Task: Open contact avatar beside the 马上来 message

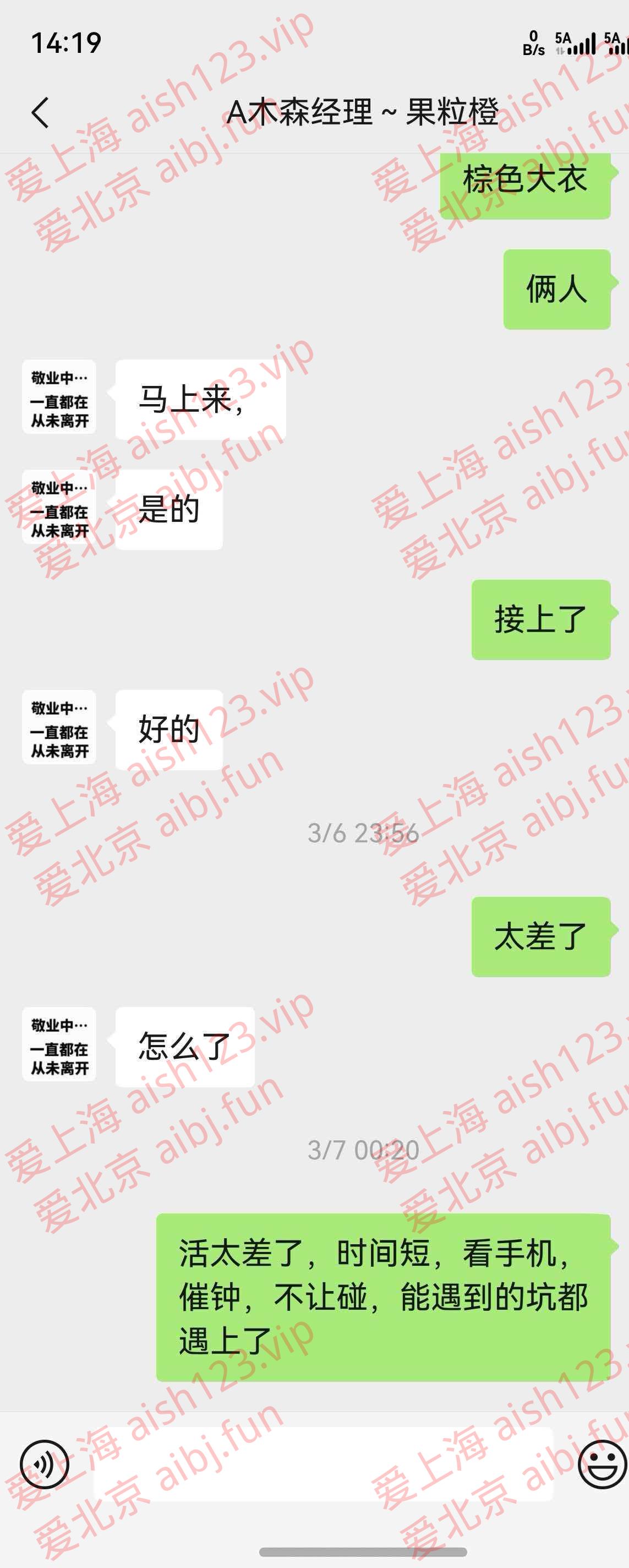Action: 59,397
